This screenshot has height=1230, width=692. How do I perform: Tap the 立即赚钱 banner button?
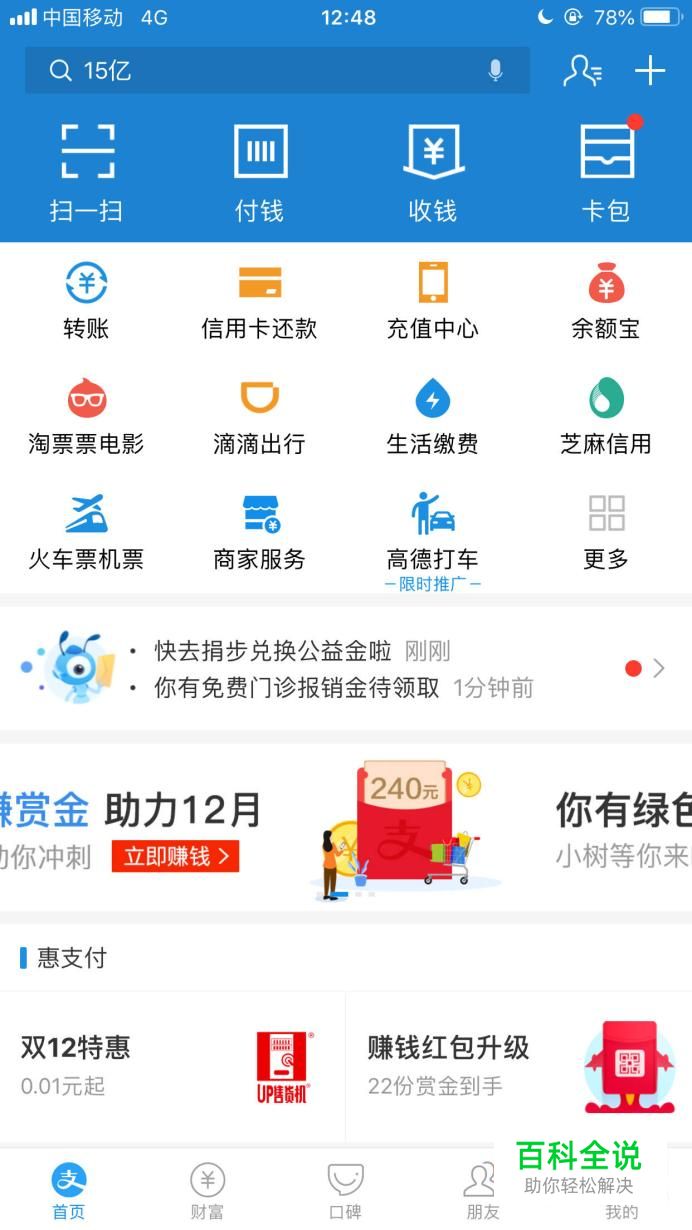click(175, 856)
